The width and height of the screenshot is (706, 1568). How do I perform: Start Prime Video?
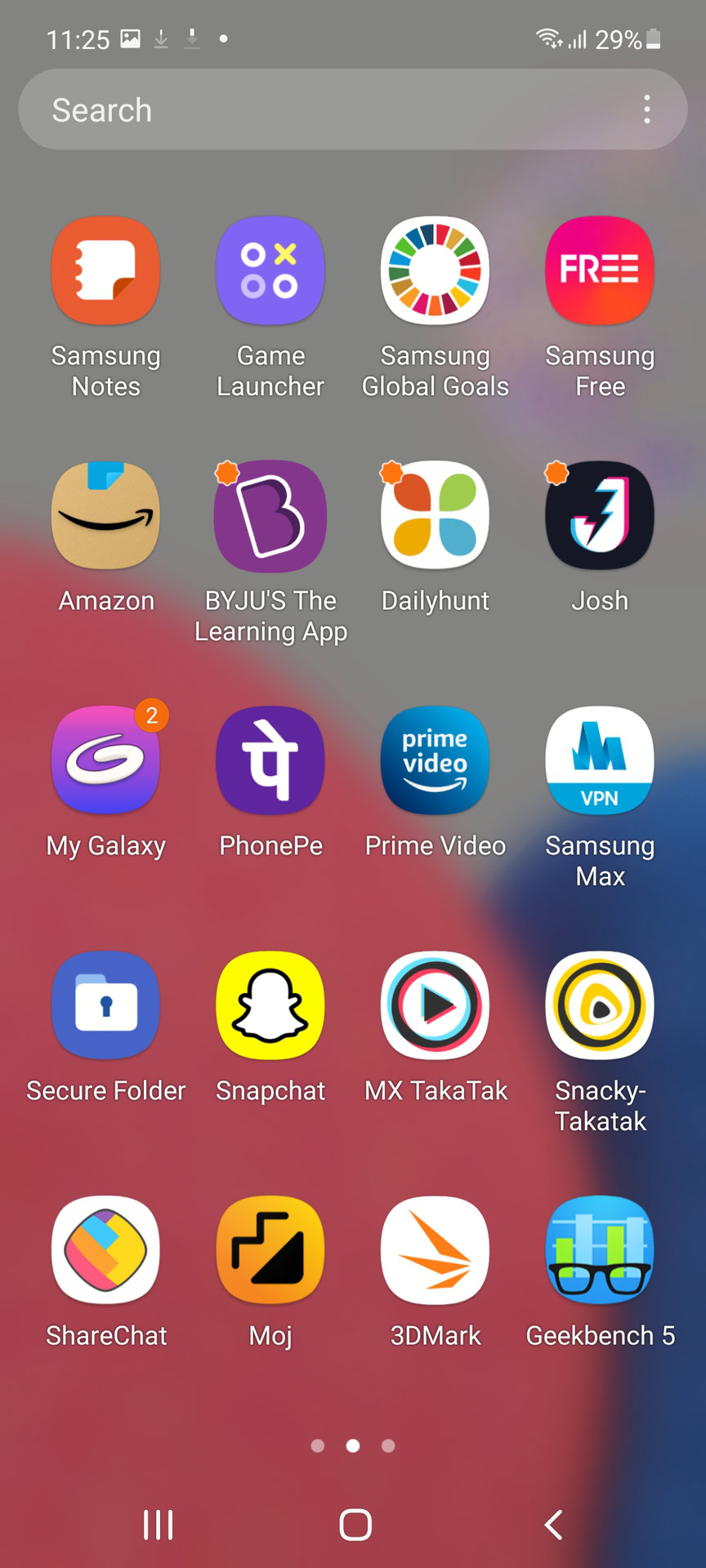436,760
